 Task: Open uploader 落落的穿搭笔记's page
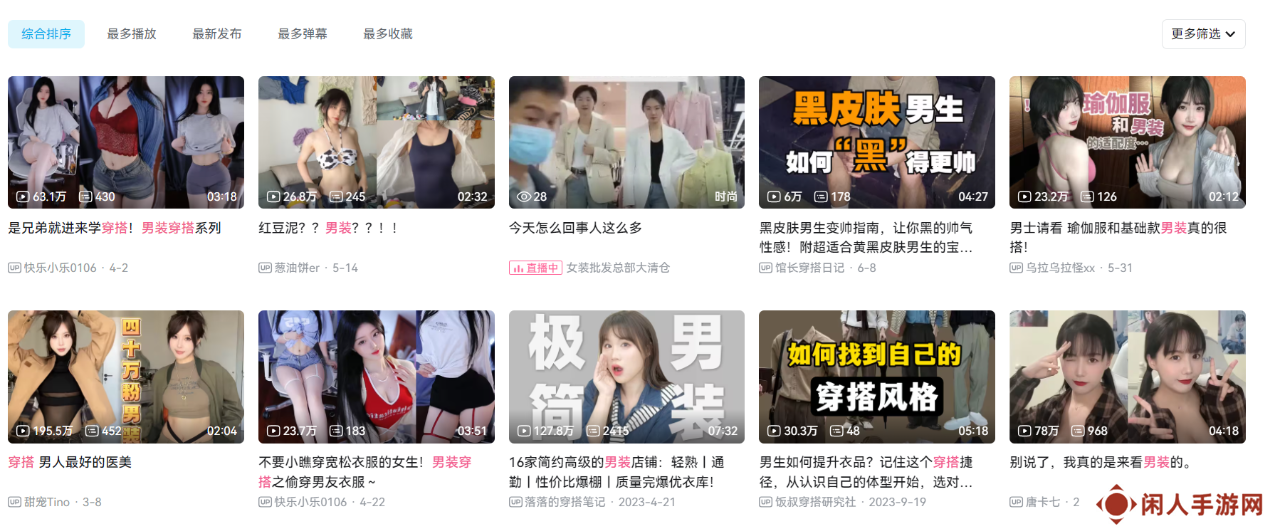point(564,502)
